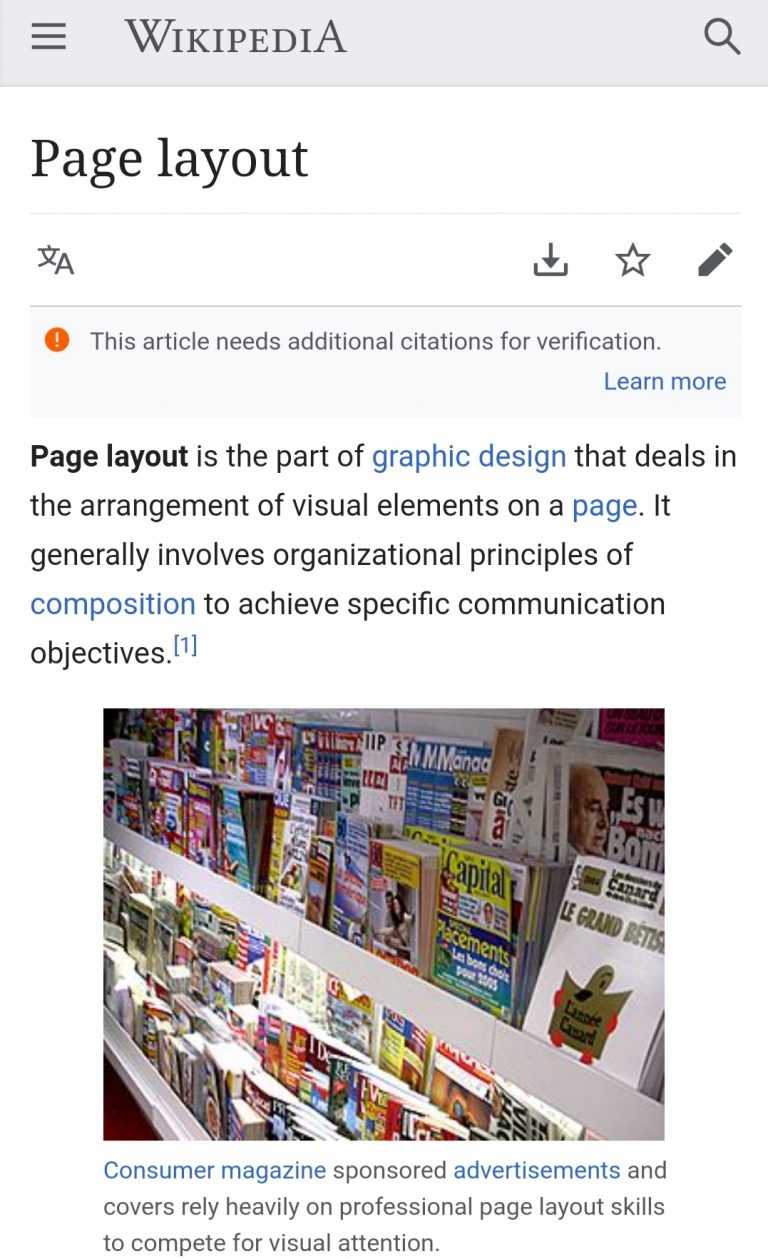Follow the advertisements link in the caption
The width and height of the screenshot is (768, 1259).
click(x=536, y=1170)
